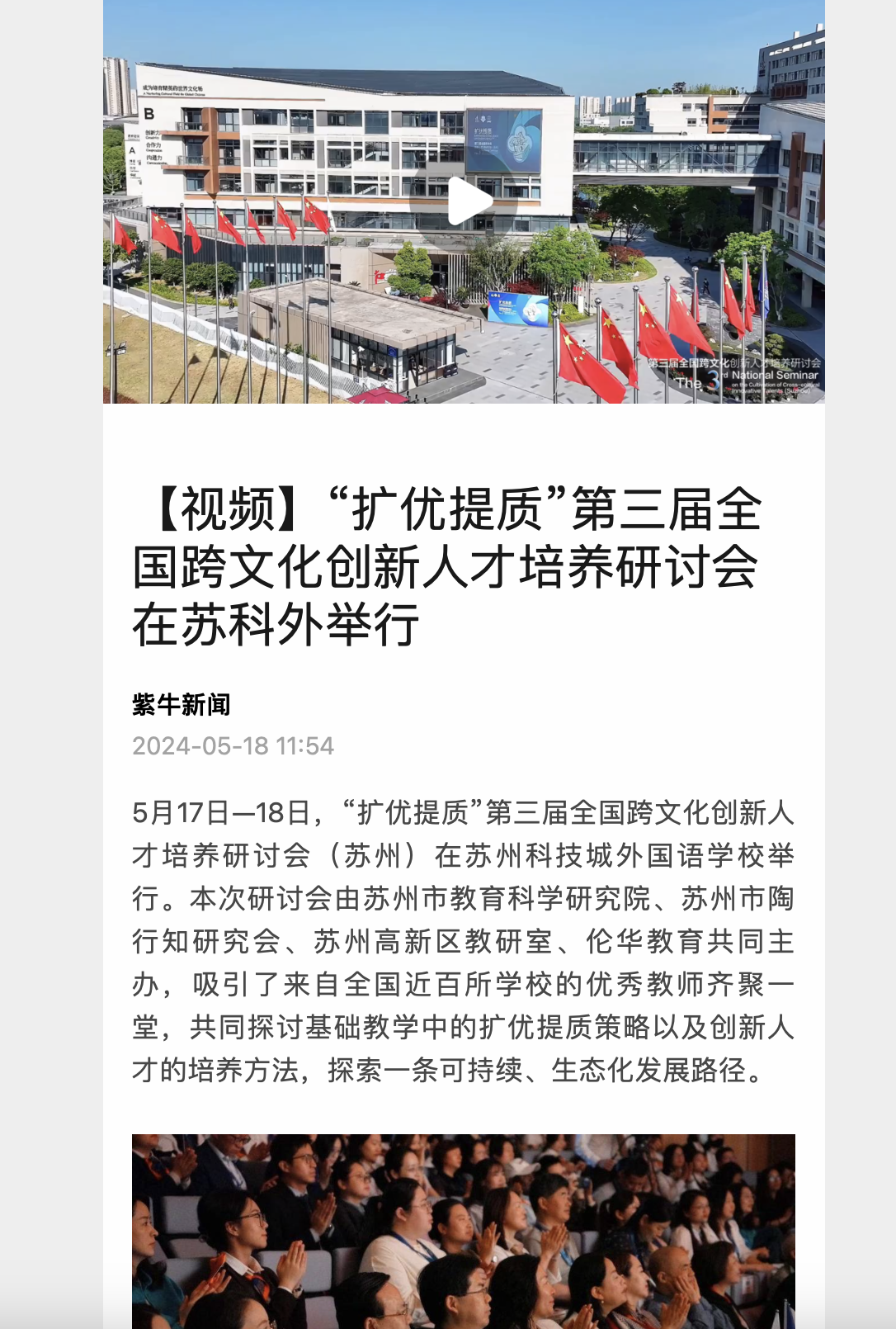Screen dimensions: 896x1329
Task: Open the audience photo in the article
Action: 463,1230
